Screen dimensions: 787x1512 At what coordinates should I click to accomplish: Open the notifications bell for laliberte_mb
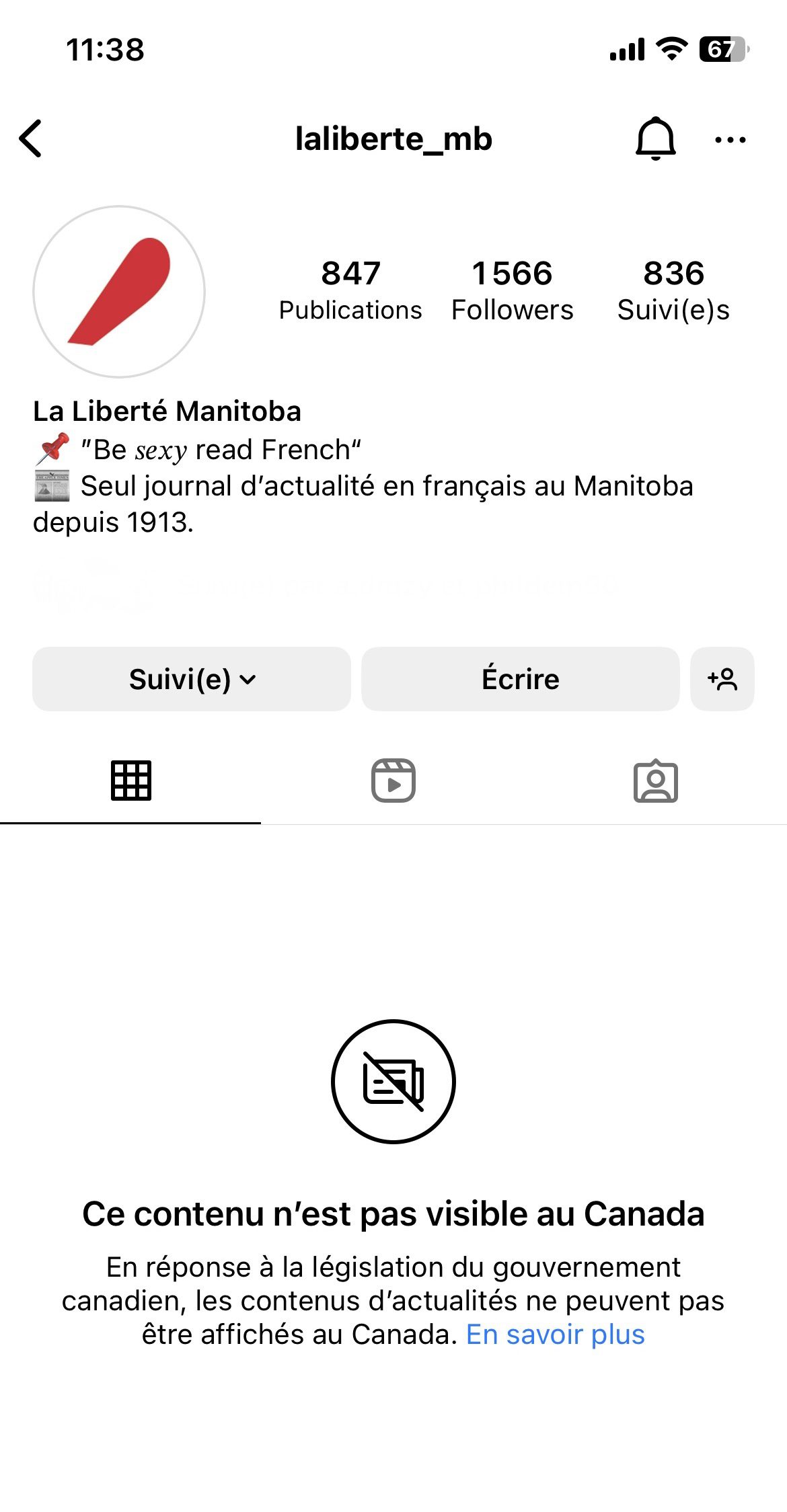pyautogui.click(x=655, y=138)
